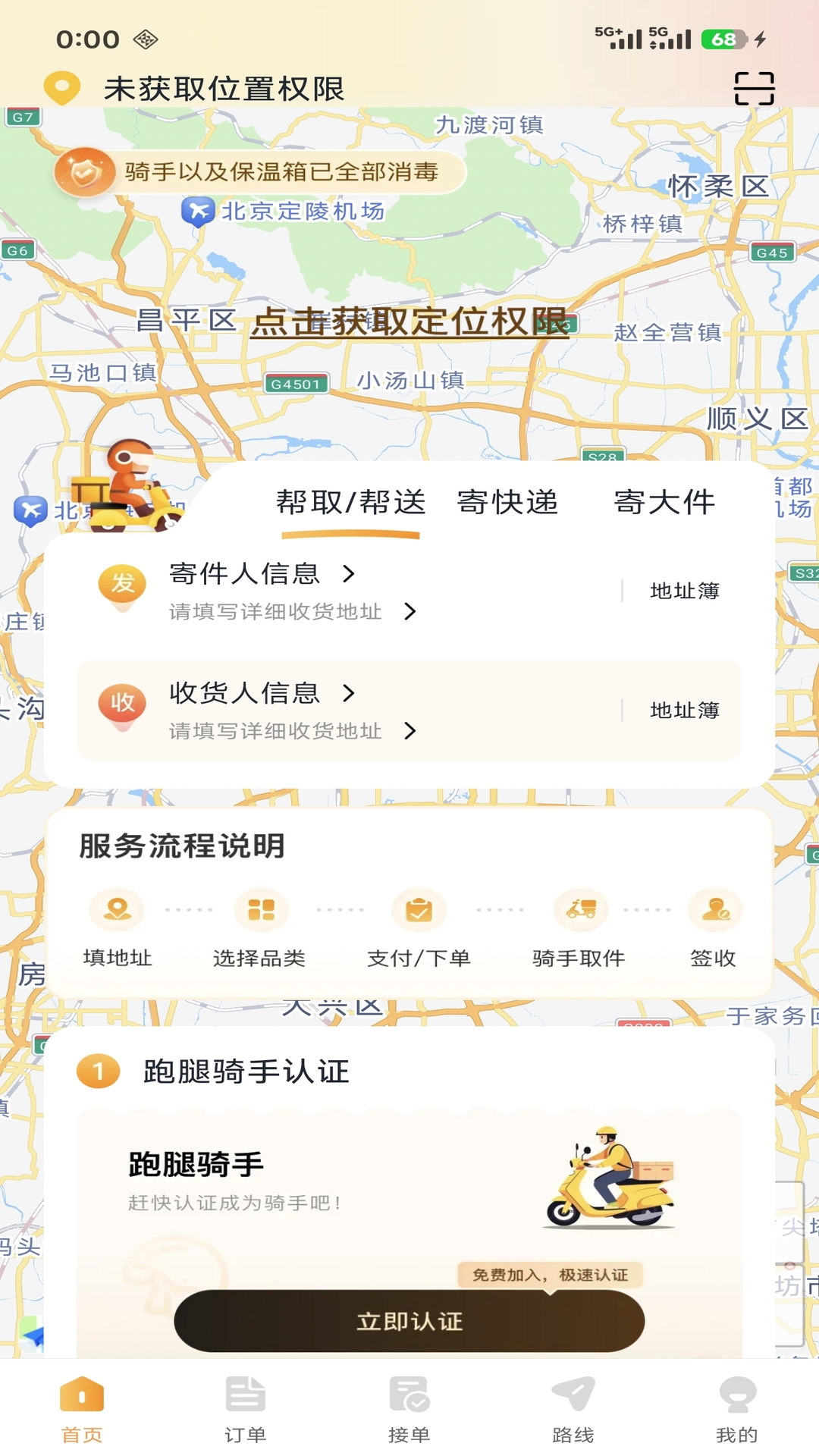Tap the 骑手取件 rider pickup icon
This screenshot has width=819, height=1456.
580,911
